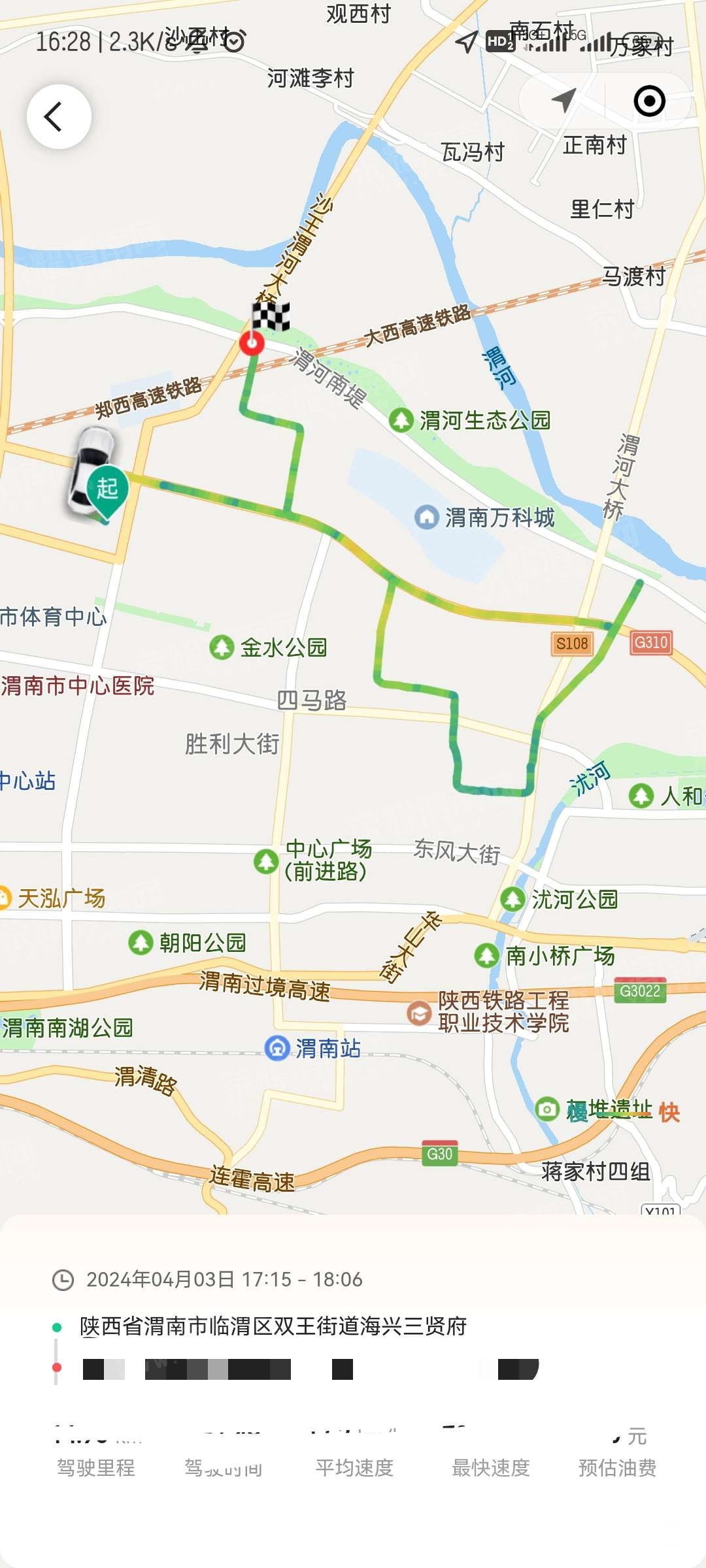Select 渭河生态公园 on the map

471,420
